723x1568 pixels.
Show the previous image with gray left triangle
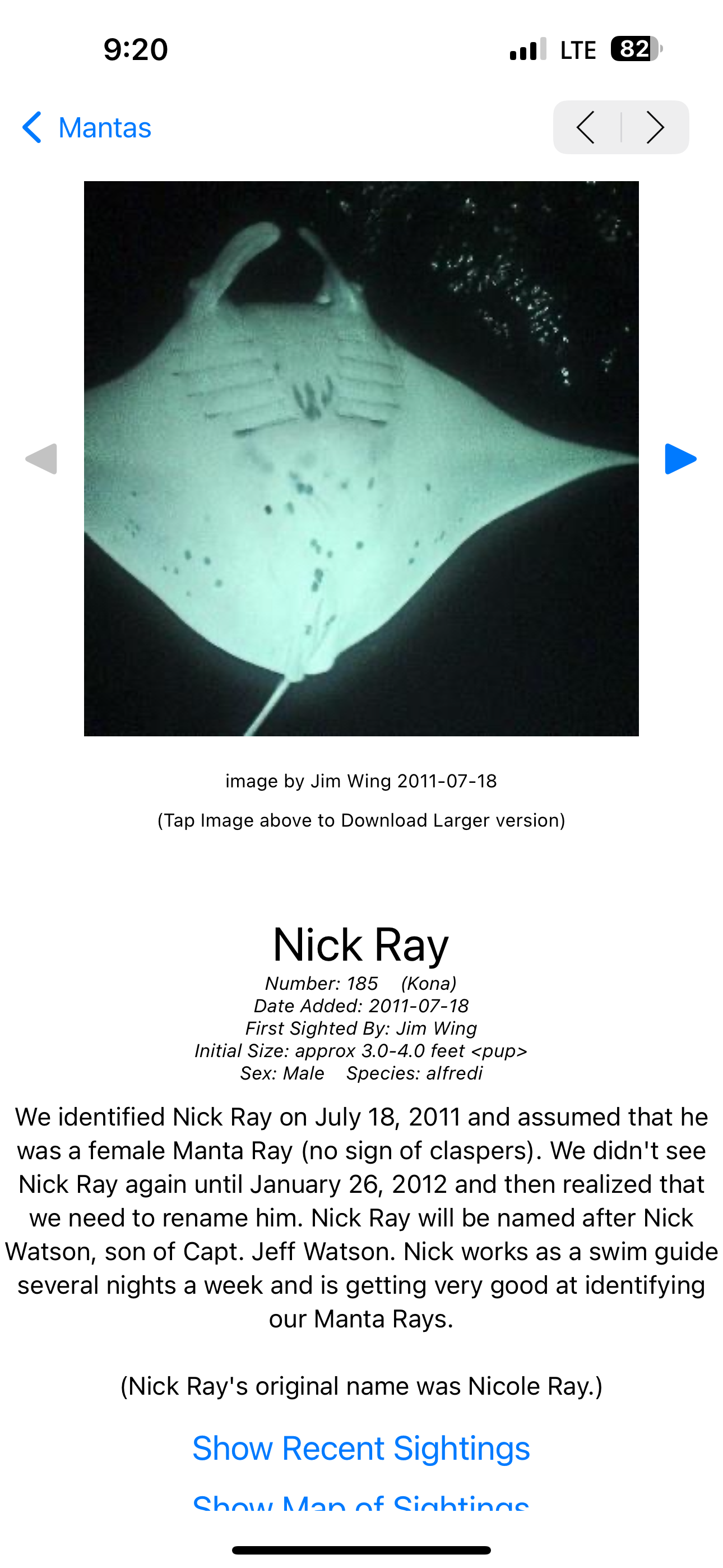tap(41, 459)
